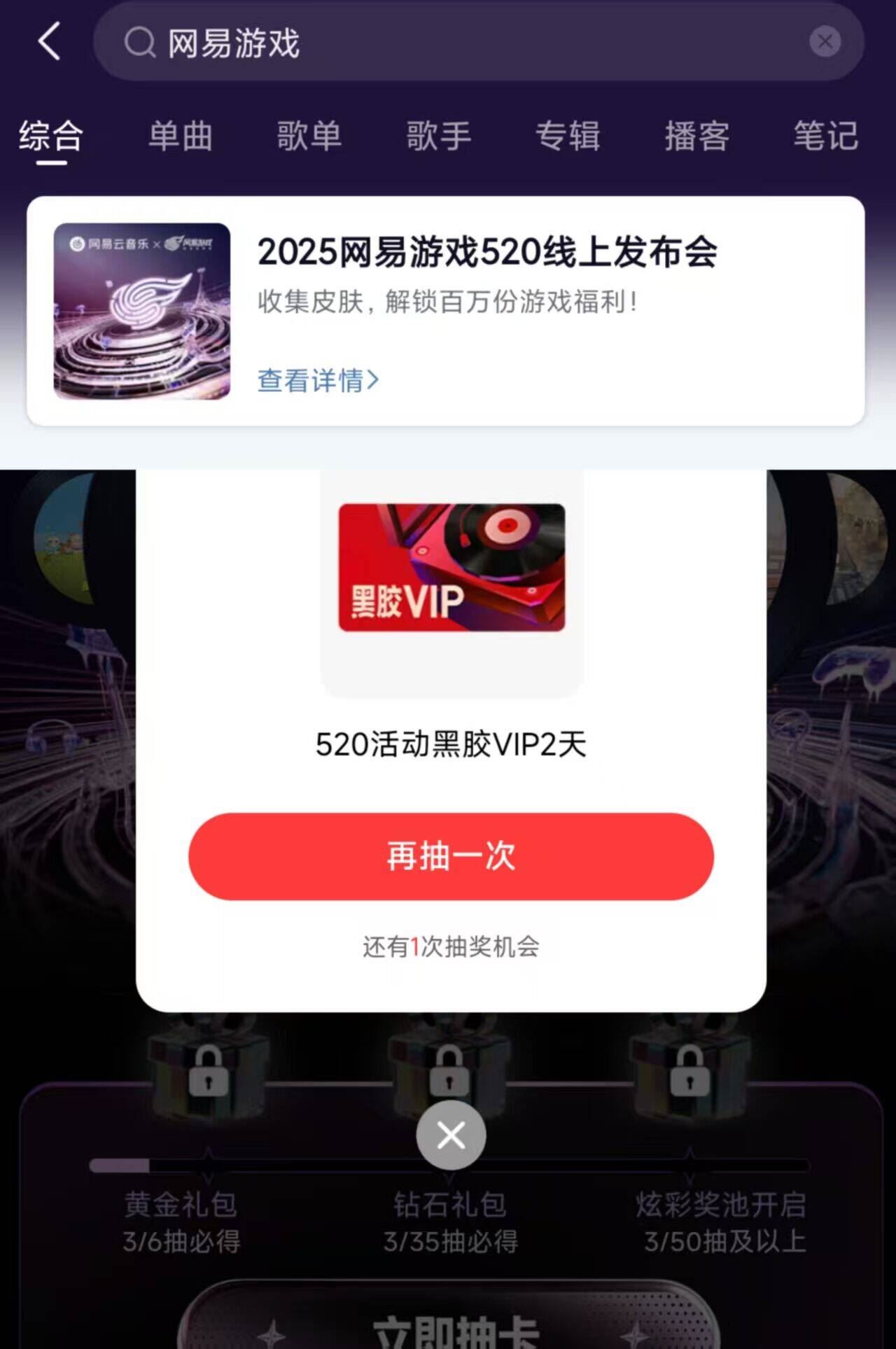Switch to the 单曲 tab
The image size is (896, 1349).
pyautogui.click(x=180, y=135)
